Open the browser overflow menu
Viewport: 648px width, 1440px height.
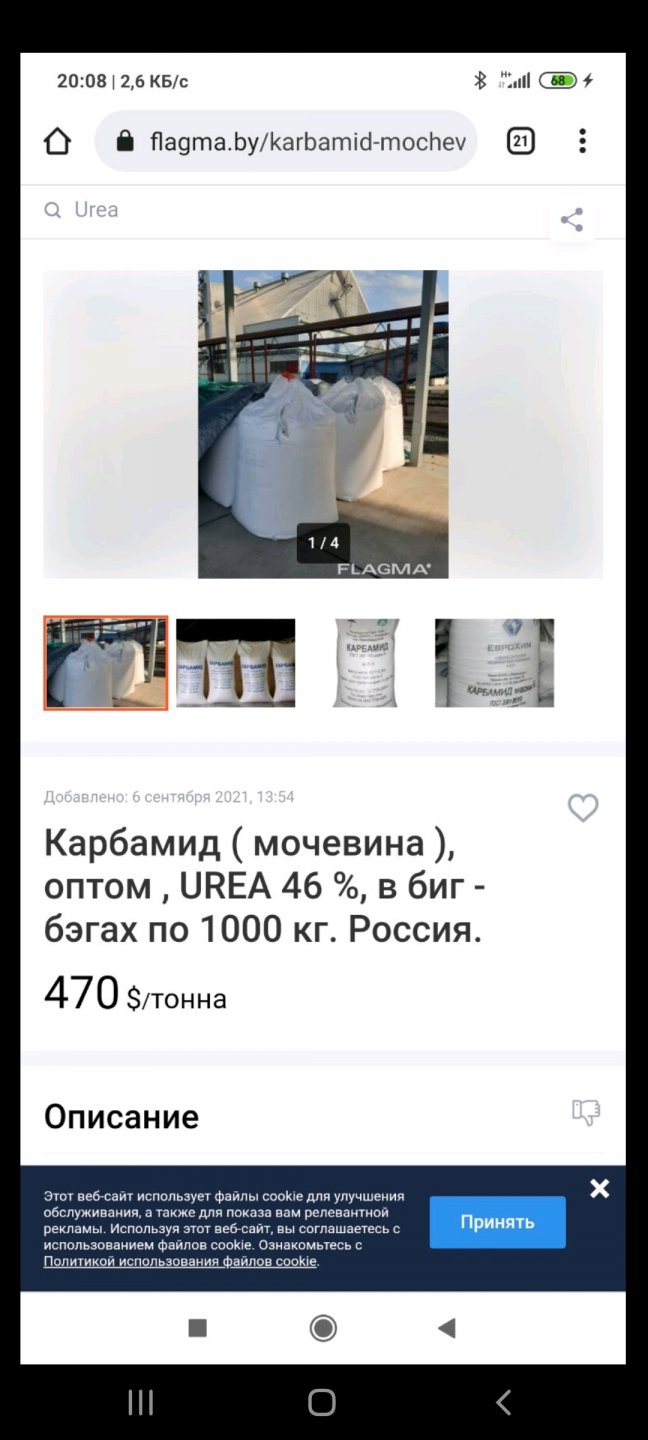(x=582, y=141)
